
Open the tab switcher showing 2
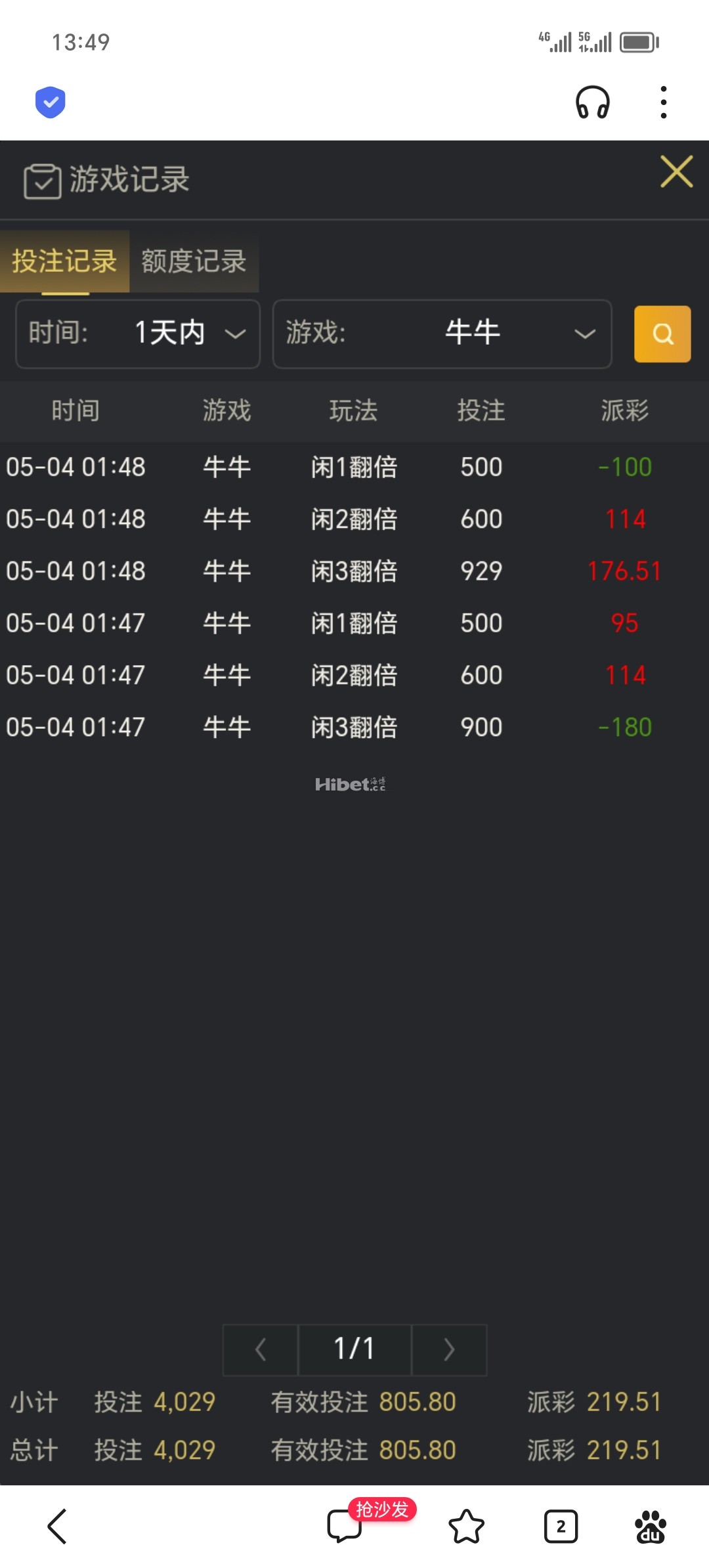coord(561,1527)
